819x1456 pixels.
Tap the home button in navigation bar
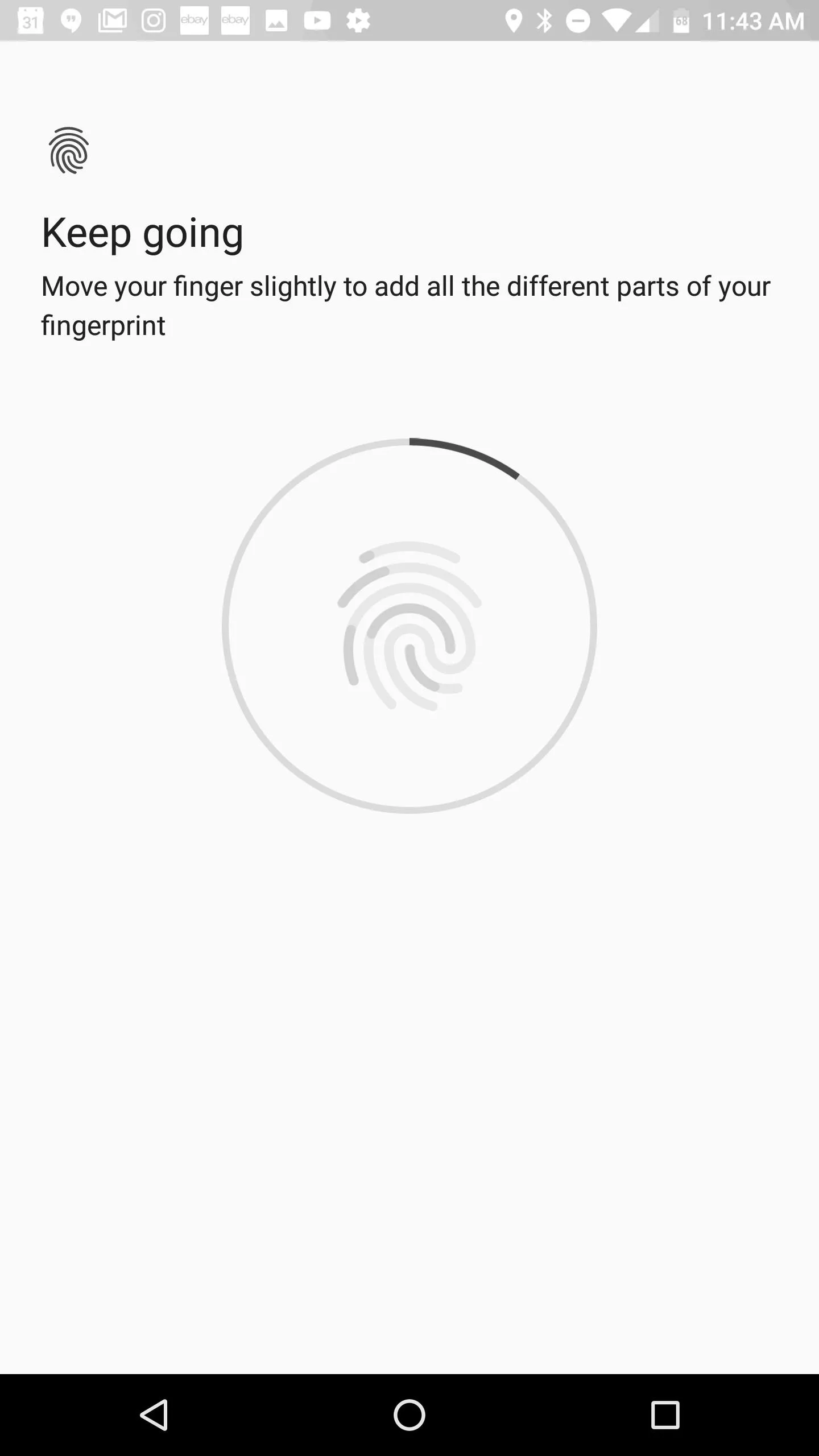coord(409,1414)
